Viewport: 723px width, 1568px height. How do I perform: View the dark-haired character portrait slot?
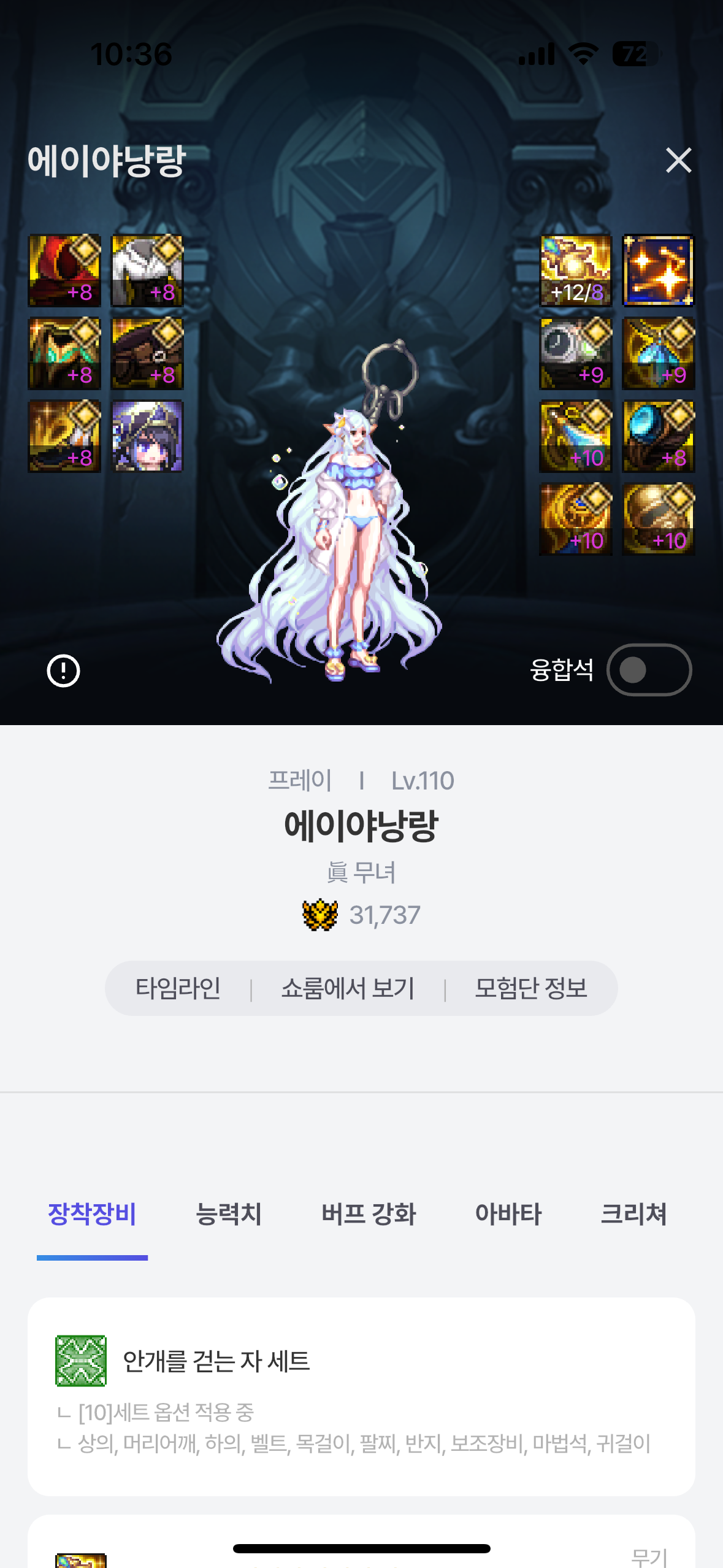(147, 436)
